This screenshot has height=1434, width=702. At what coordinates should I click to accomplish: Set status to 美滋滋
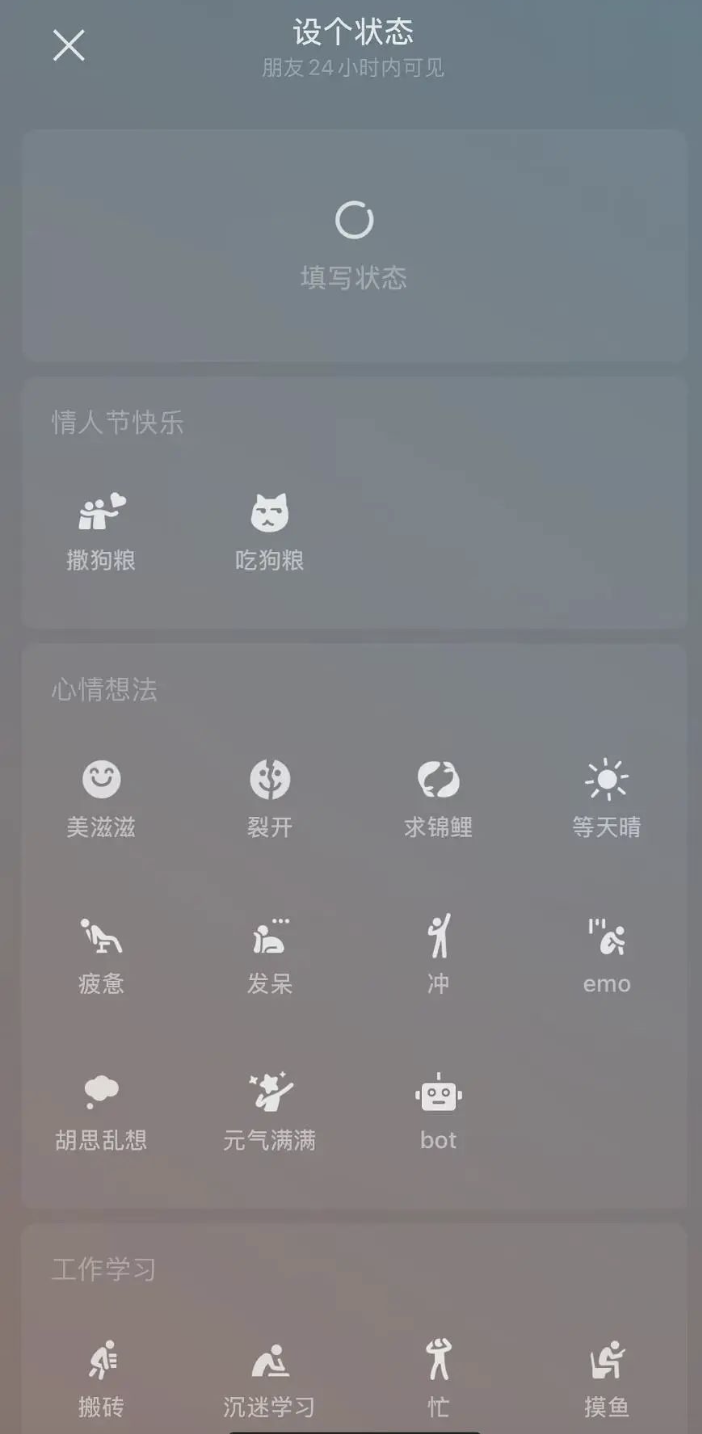(x=101, y=798)
